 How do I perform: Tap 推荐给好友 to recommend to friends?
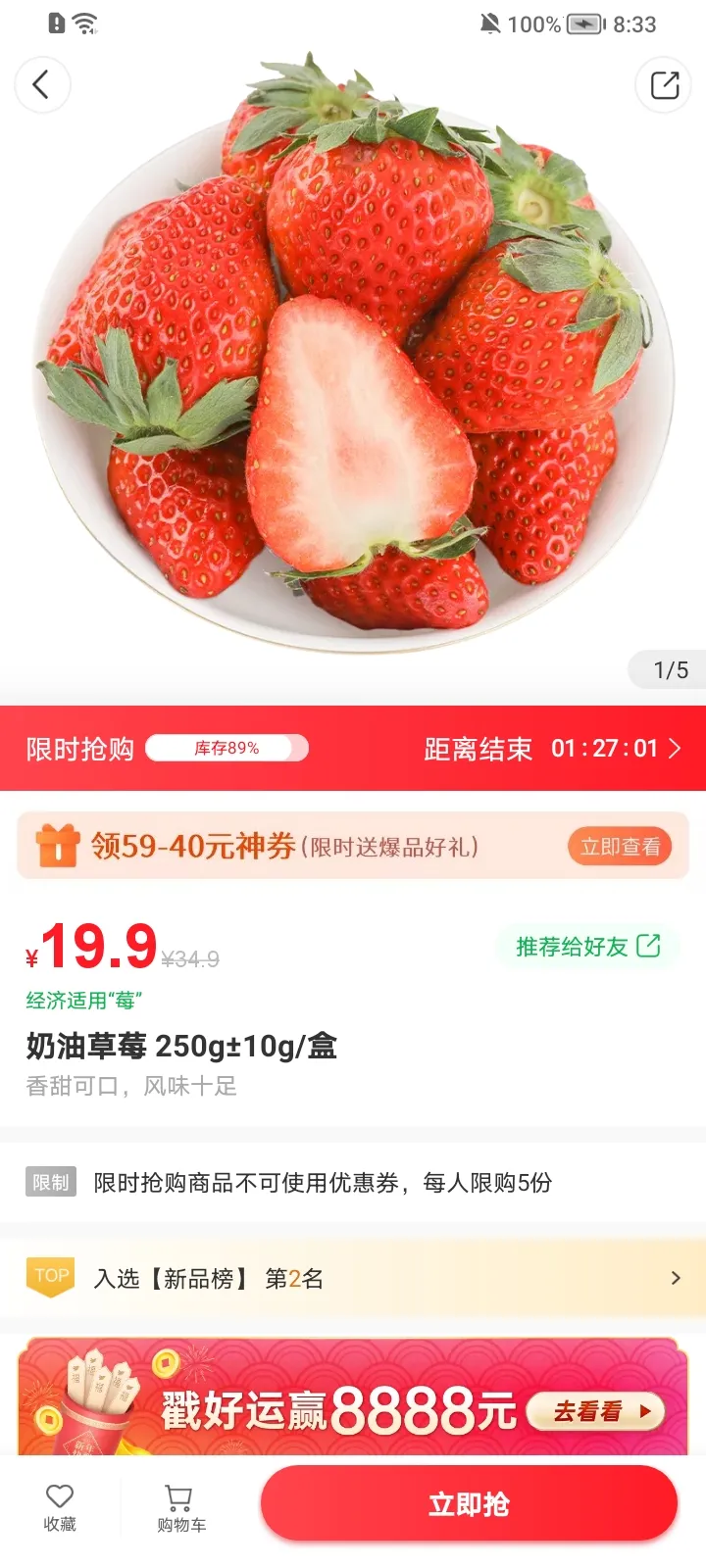click(587, 947)
